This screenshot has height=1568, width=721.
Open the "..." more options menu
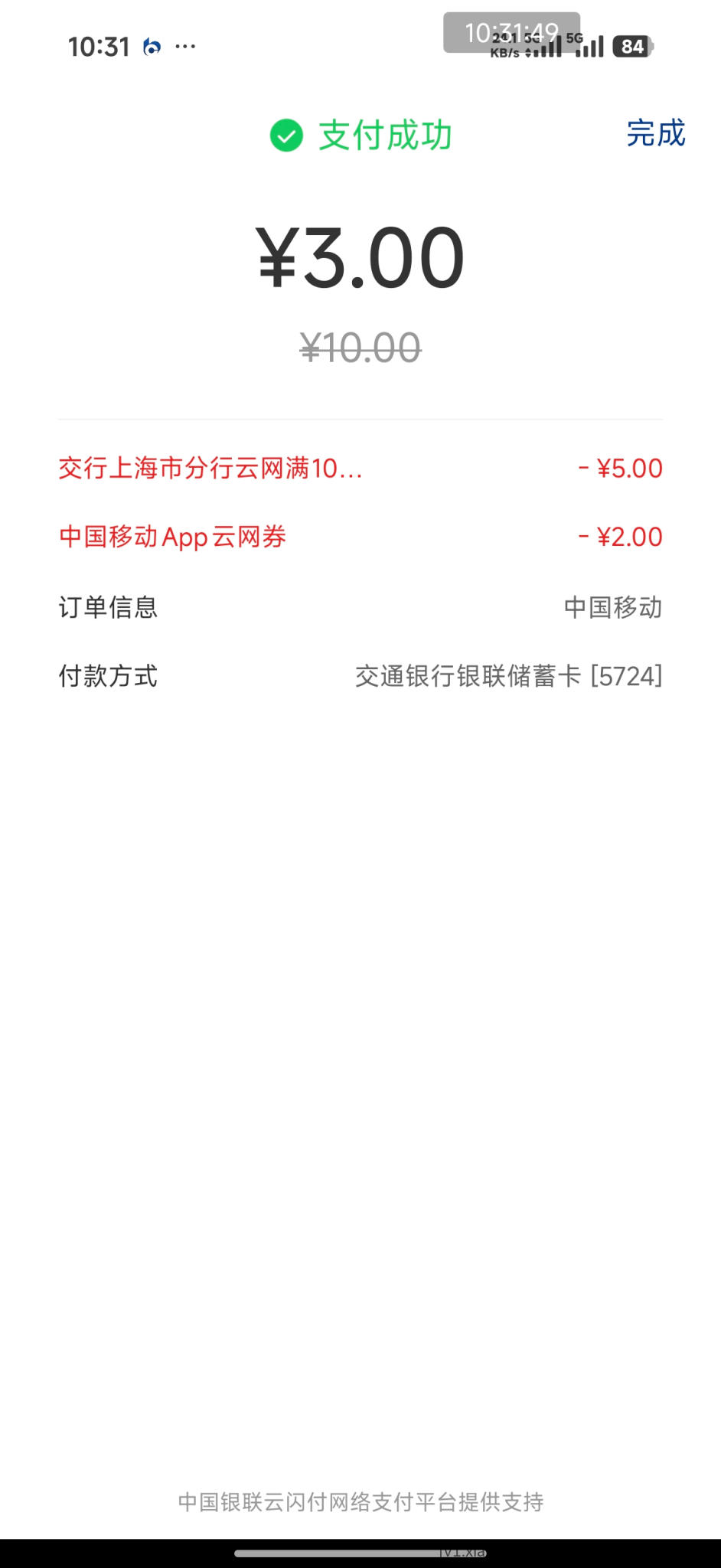185,47
